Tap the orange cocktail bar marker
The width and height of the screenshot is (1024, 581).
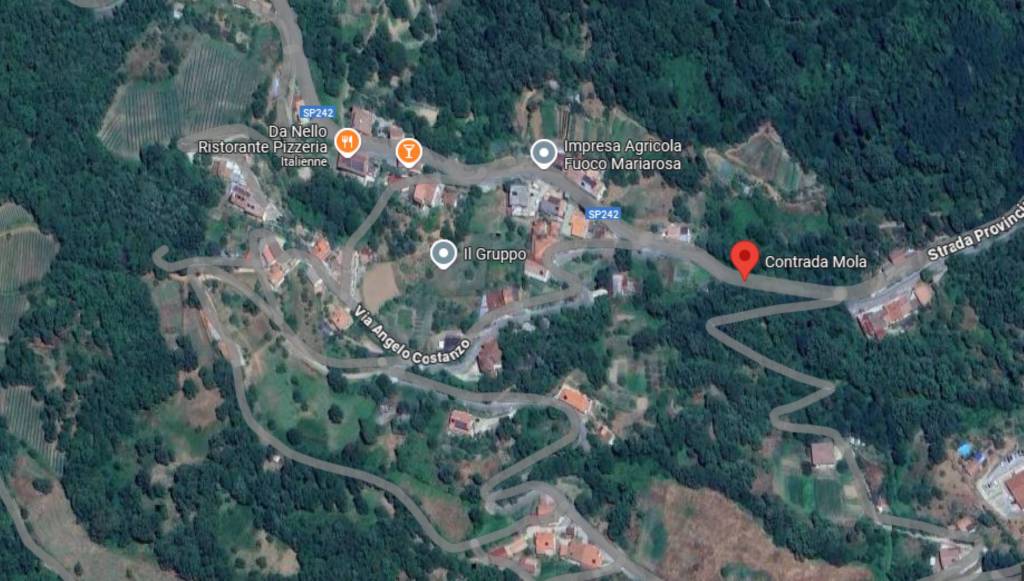pyautogui.click(x=408, y=152)
